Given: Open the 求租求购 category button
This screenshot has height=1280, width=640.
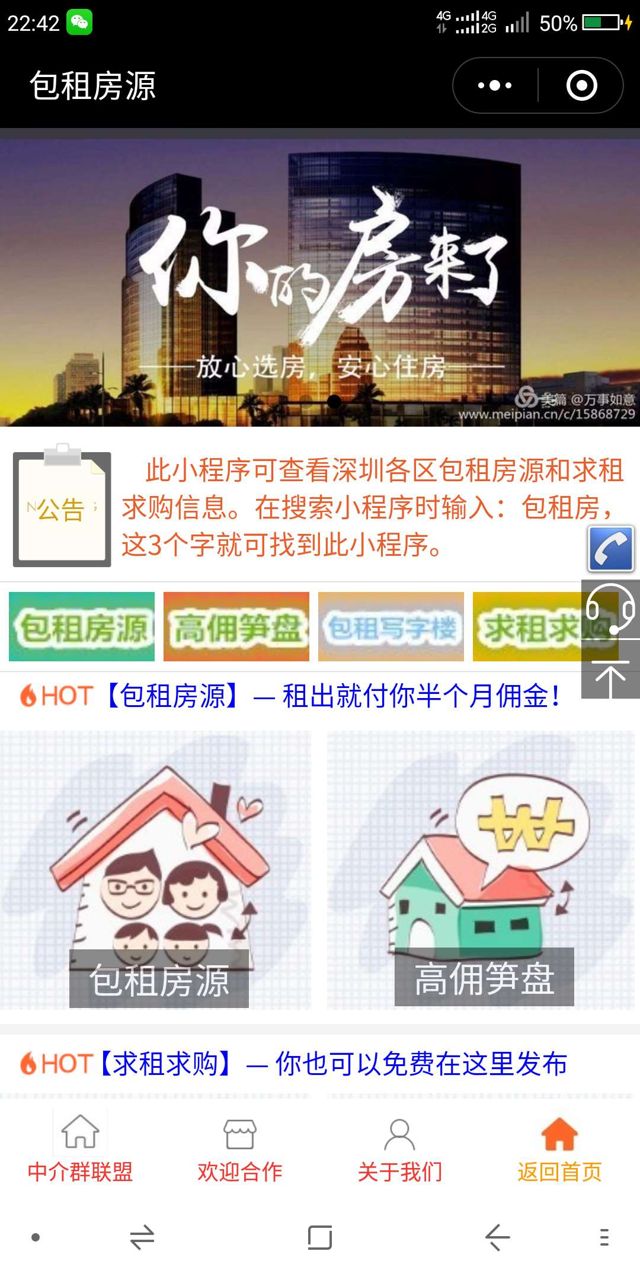Looking at the screenshot, I should pyautogui.click(x=530, y=627).
